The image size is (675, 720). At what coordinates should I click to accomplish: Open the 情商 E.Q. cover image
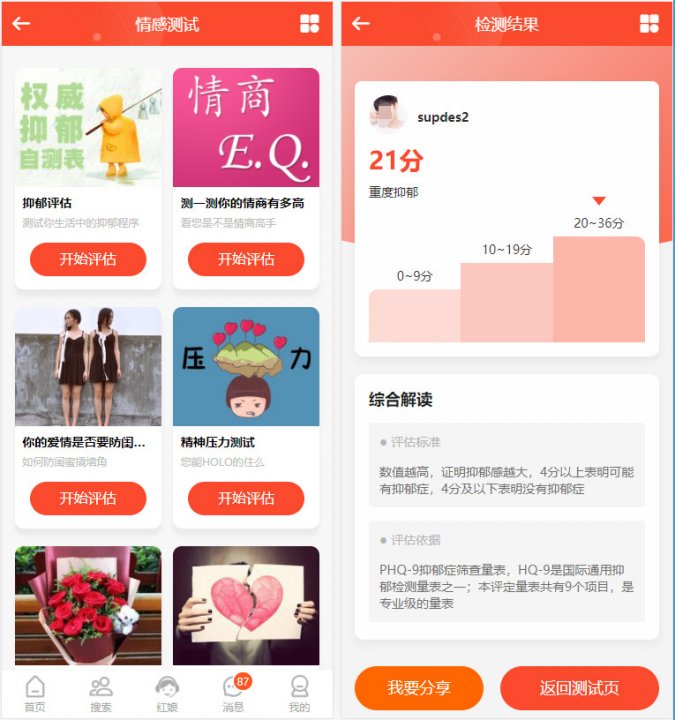(x=246, y=127)
